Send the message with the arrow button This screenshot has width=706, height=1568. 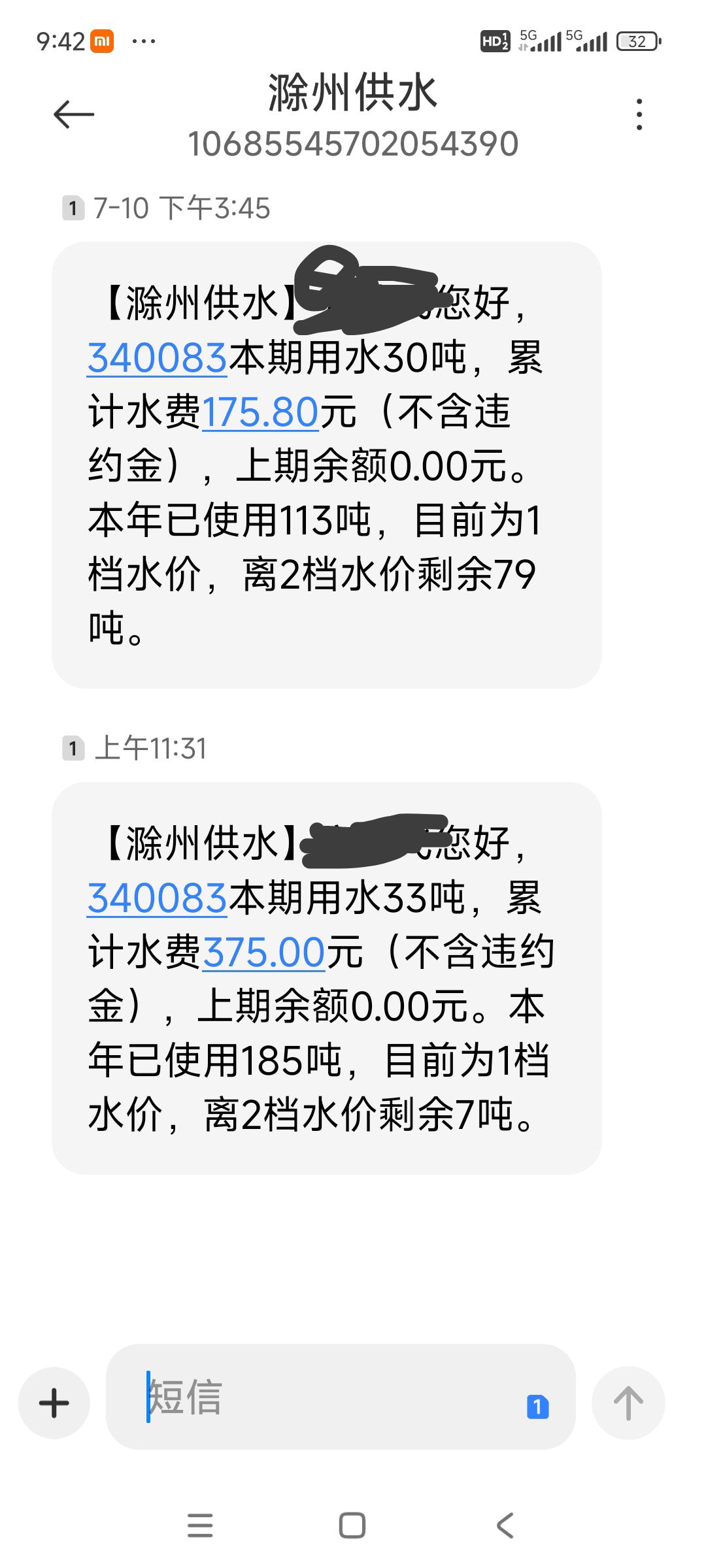628,1403
